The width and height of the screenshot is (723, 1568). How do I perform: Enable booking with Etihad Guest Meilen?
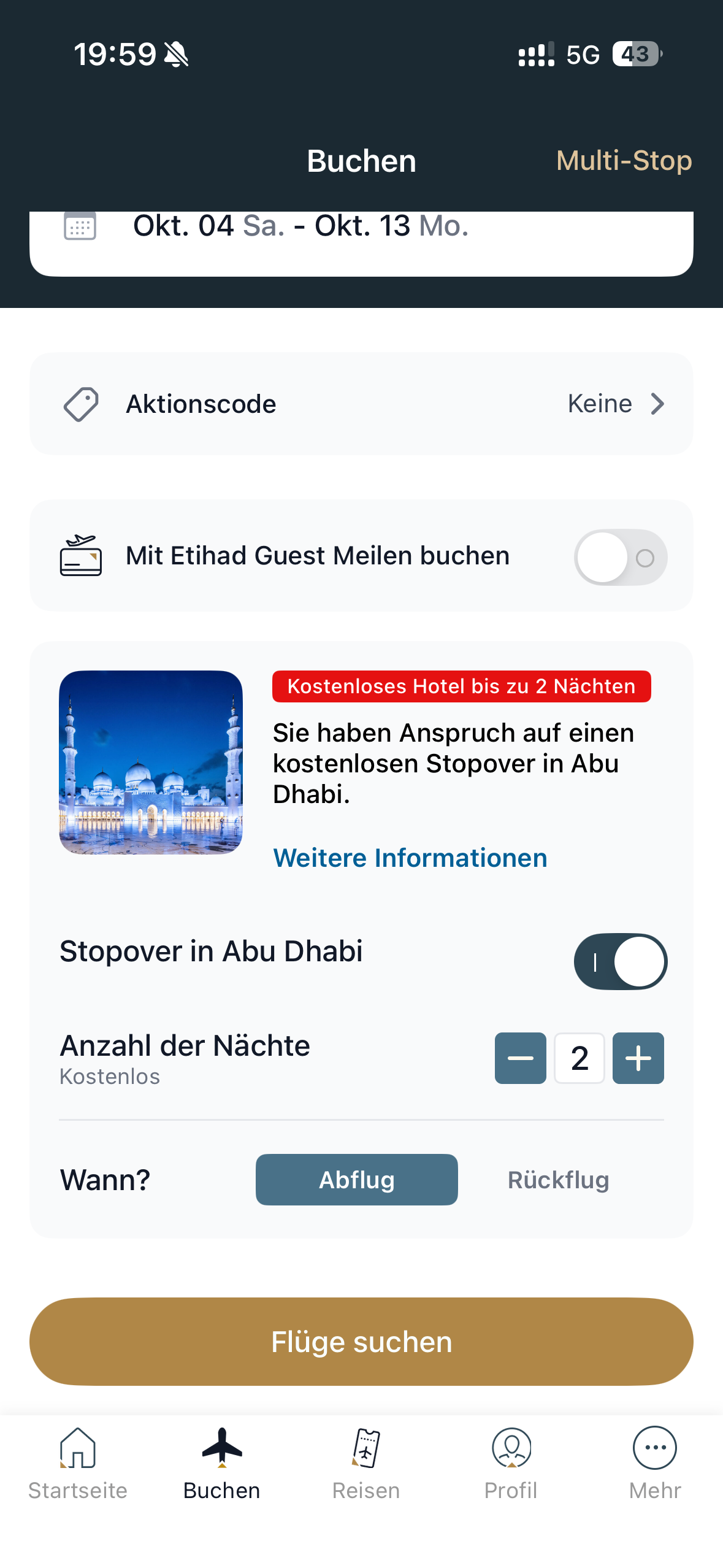(x=620, y=557)
